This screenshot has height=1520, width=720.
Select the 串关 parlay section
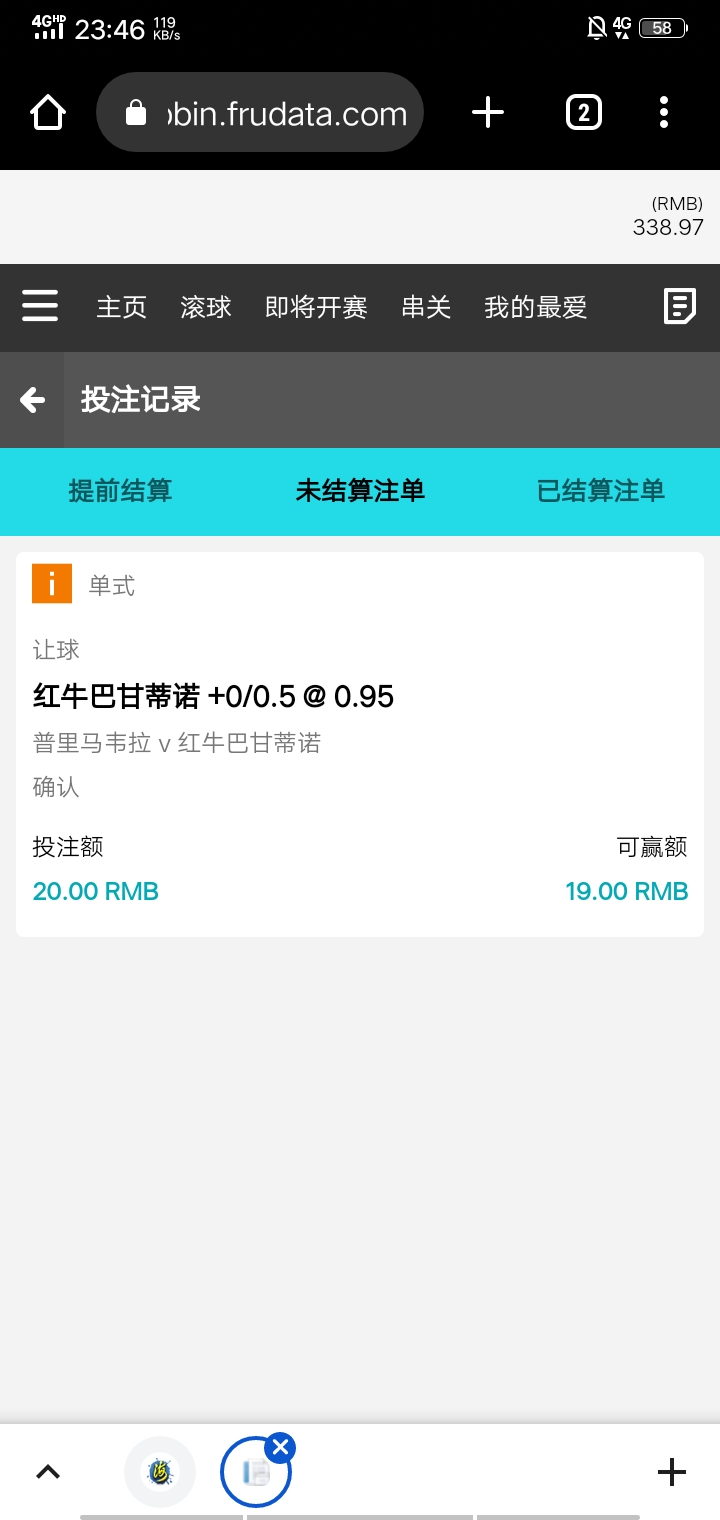[x=426, y=307]
